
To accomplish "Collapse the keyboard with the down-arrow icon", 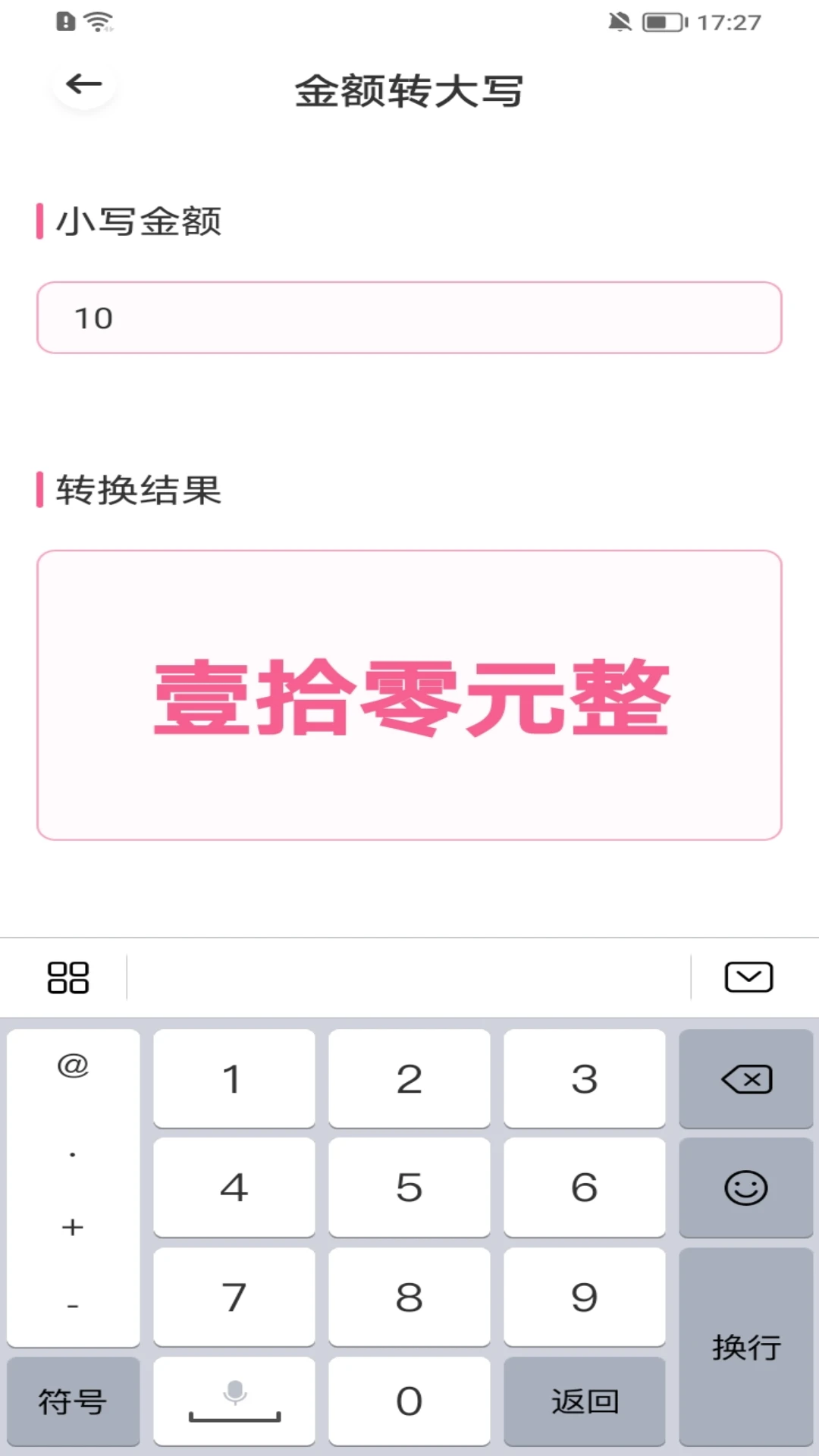I will tap(747, 976).
